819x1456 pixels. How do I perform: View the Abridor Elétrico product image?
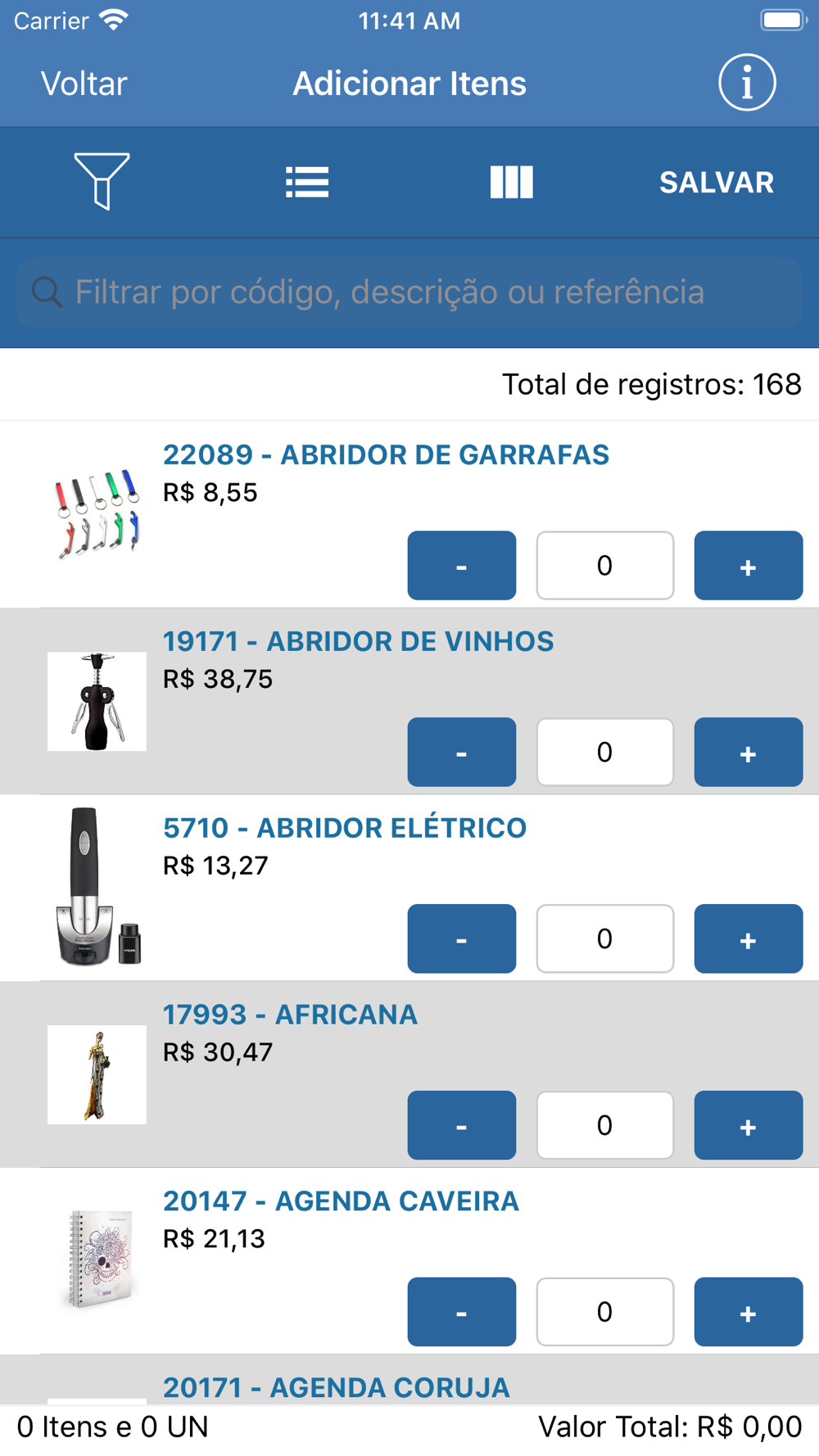(97, 888)
